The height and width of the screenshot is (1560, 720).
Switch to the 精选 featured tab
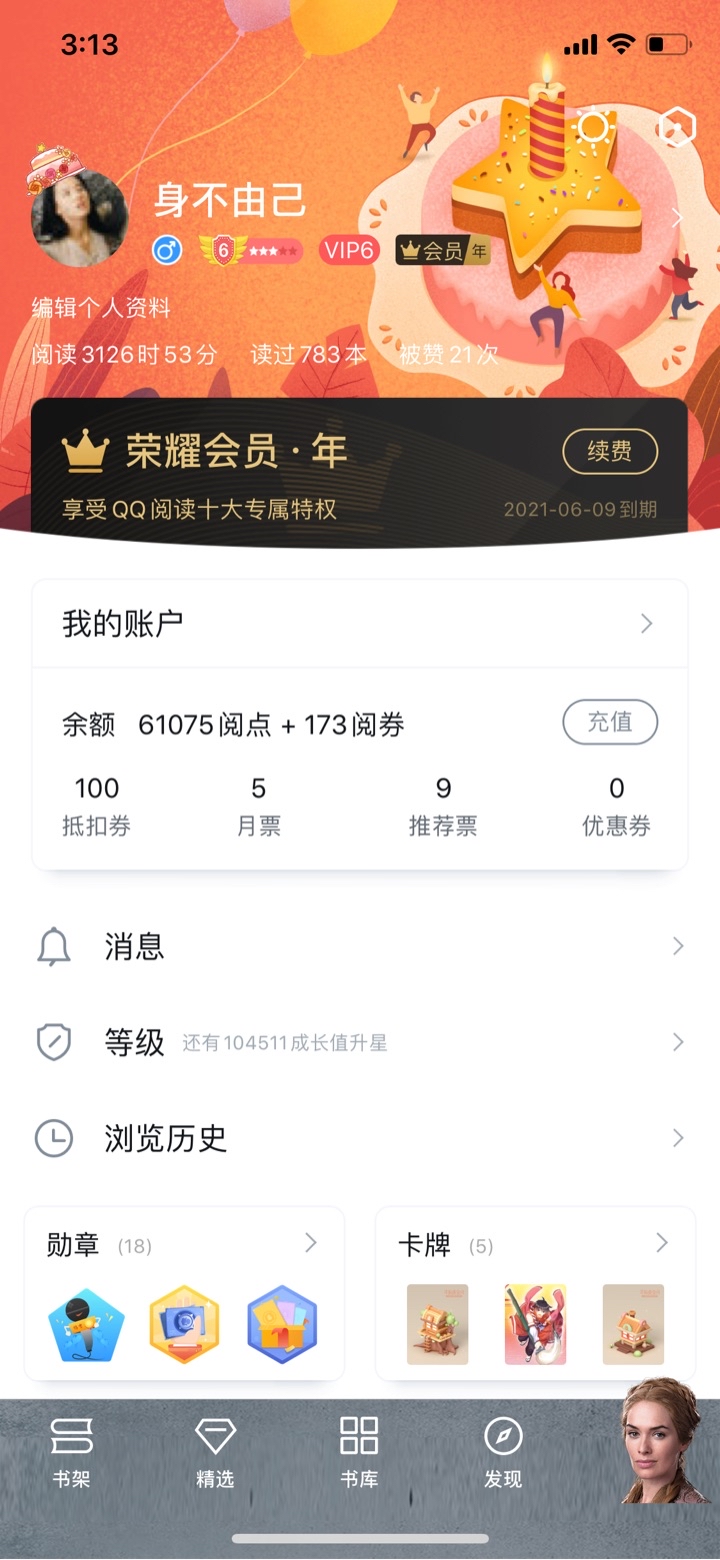[215, 1452]
